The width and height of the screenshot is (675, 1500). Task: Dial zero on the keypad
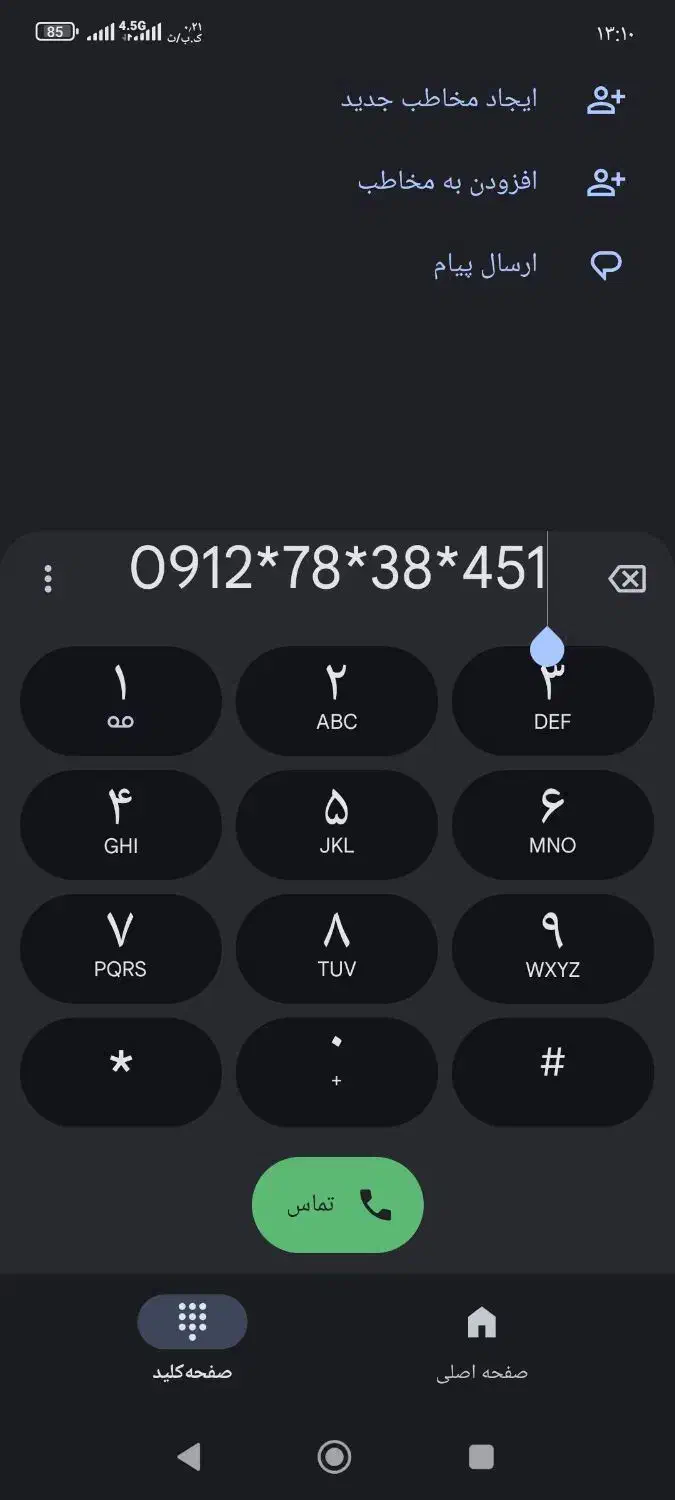tap(337, 1072)
